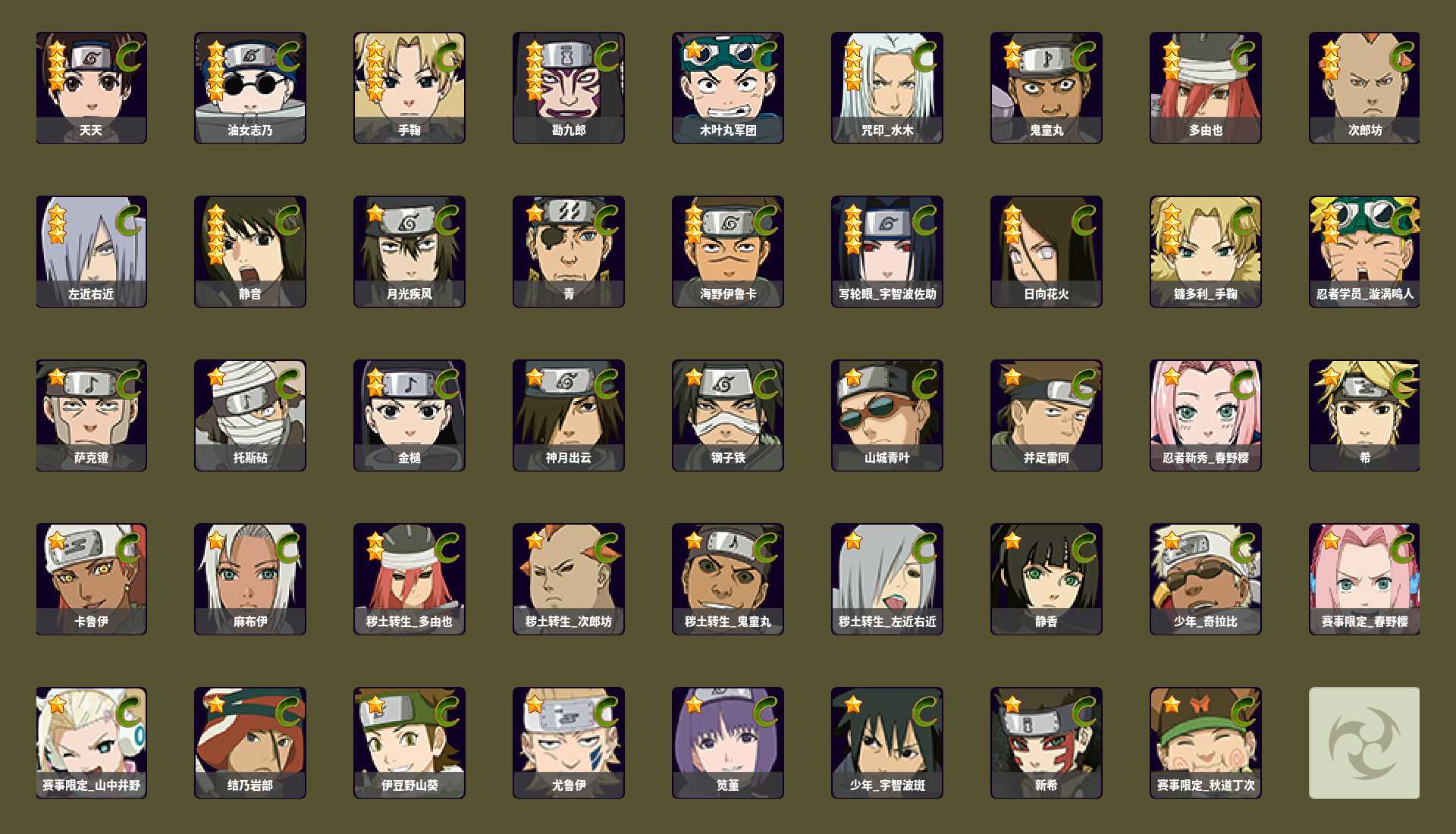
Task: Open the 次郎坊 character tile
Action: (1364, 87)
